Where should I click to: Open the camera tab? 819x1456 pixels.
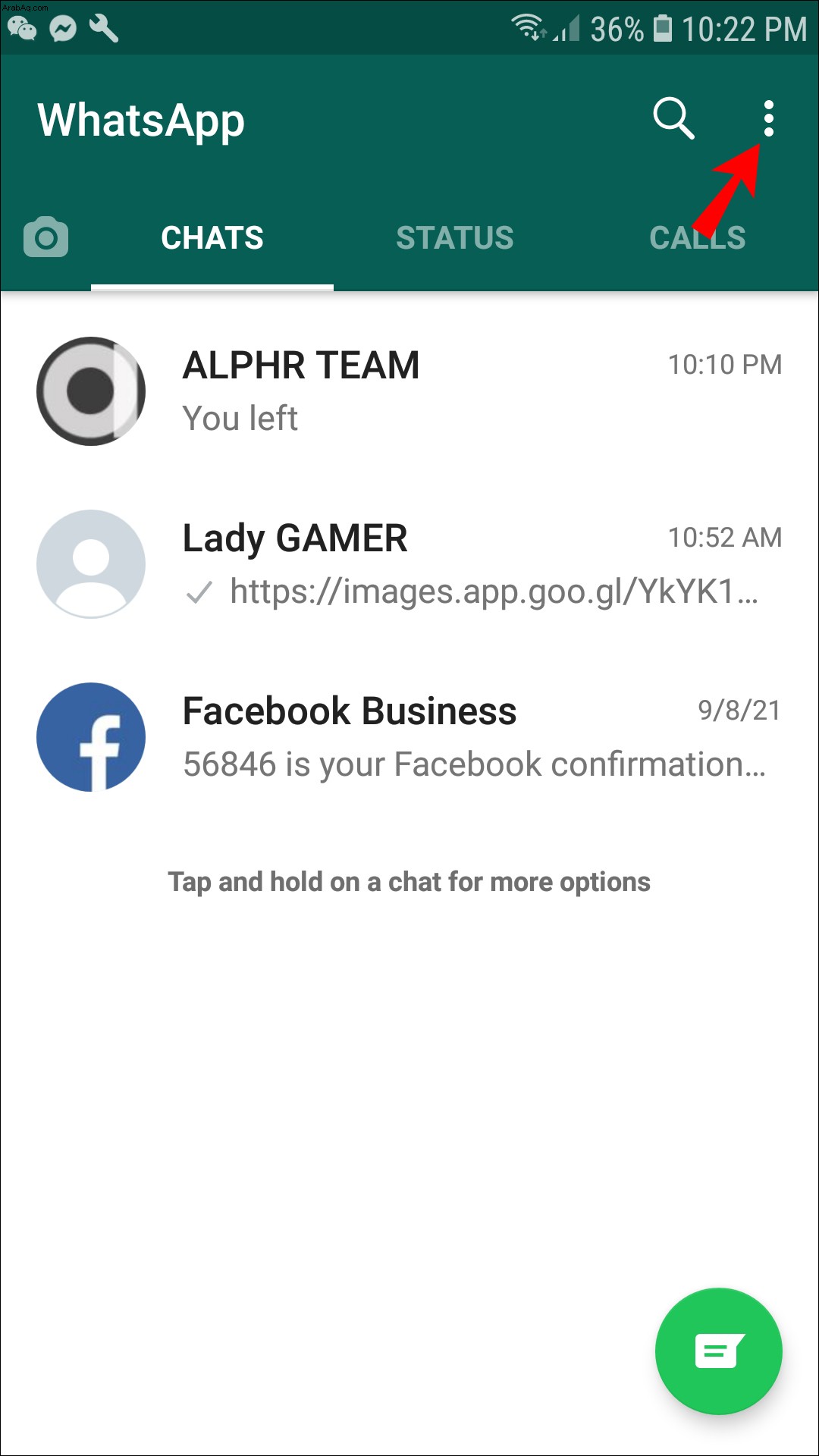click(x=45, y=237)
